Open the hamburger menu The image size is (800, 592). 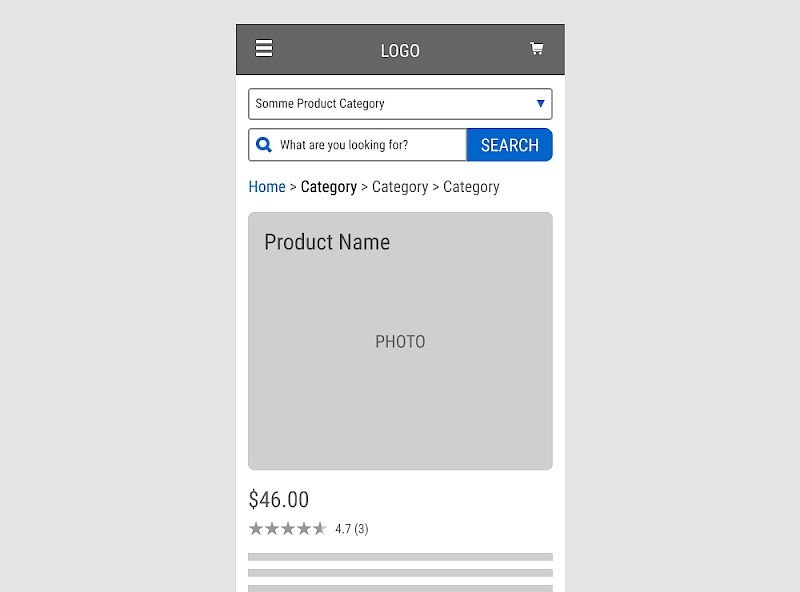click(x=264, y=48)
